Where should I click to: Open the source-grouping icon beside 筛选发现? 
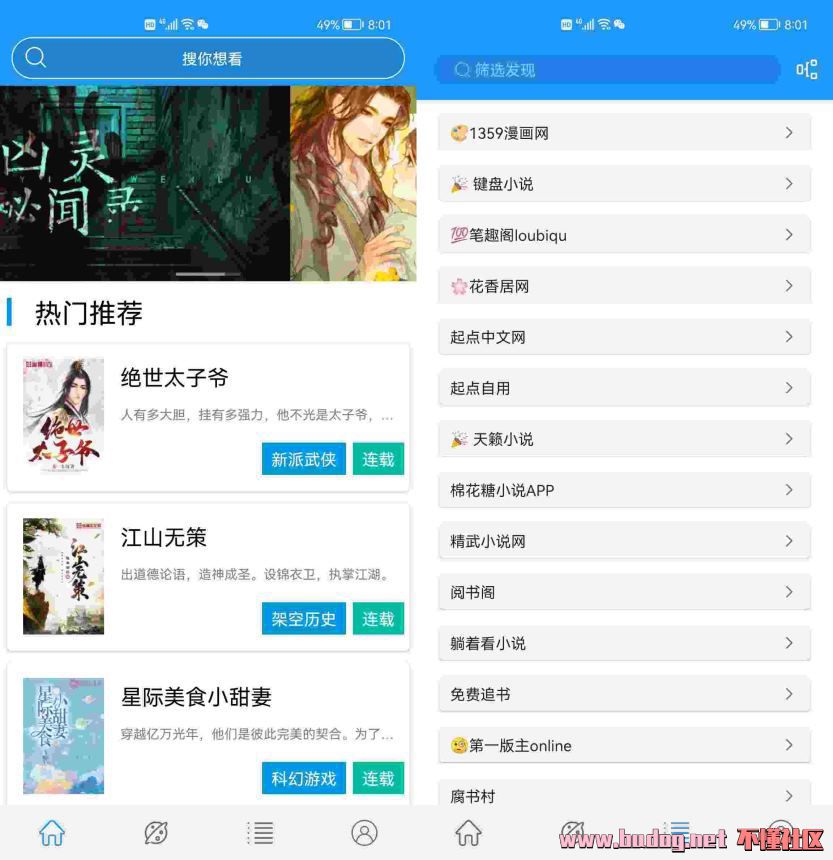click(x=806, y=70)
